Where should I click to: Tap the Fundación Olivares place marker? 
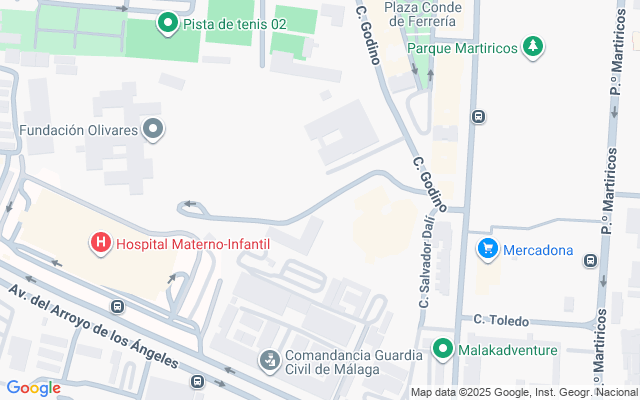coord(153,129)
